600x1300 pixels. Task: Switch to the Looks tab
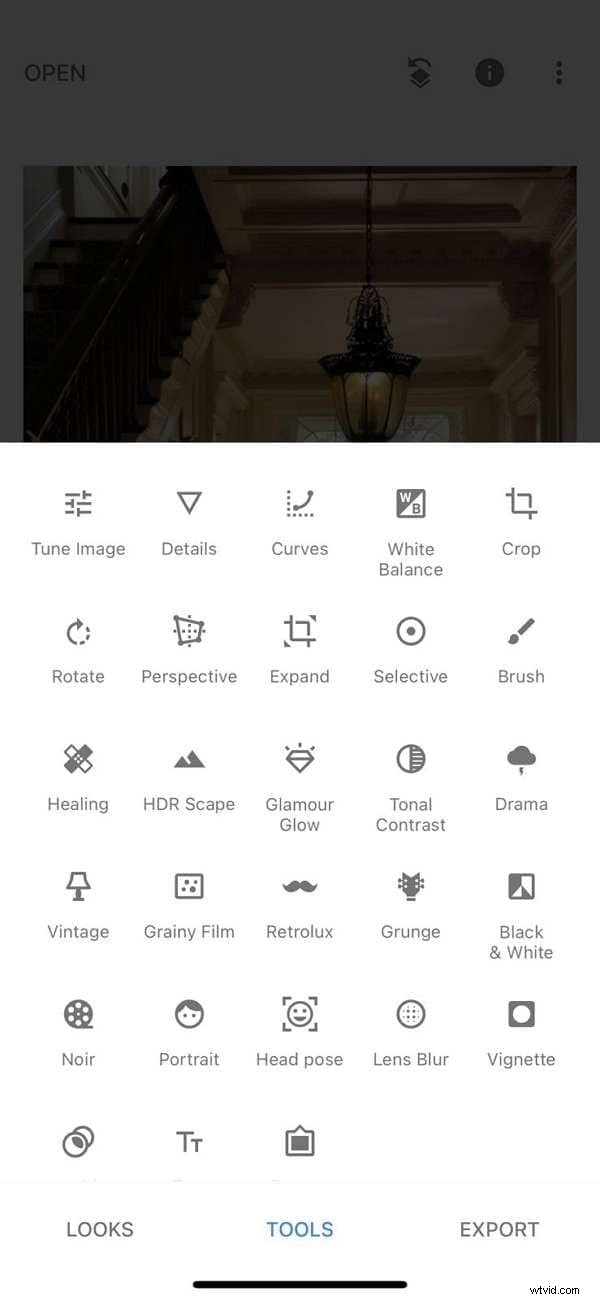tap(100, 1229)
